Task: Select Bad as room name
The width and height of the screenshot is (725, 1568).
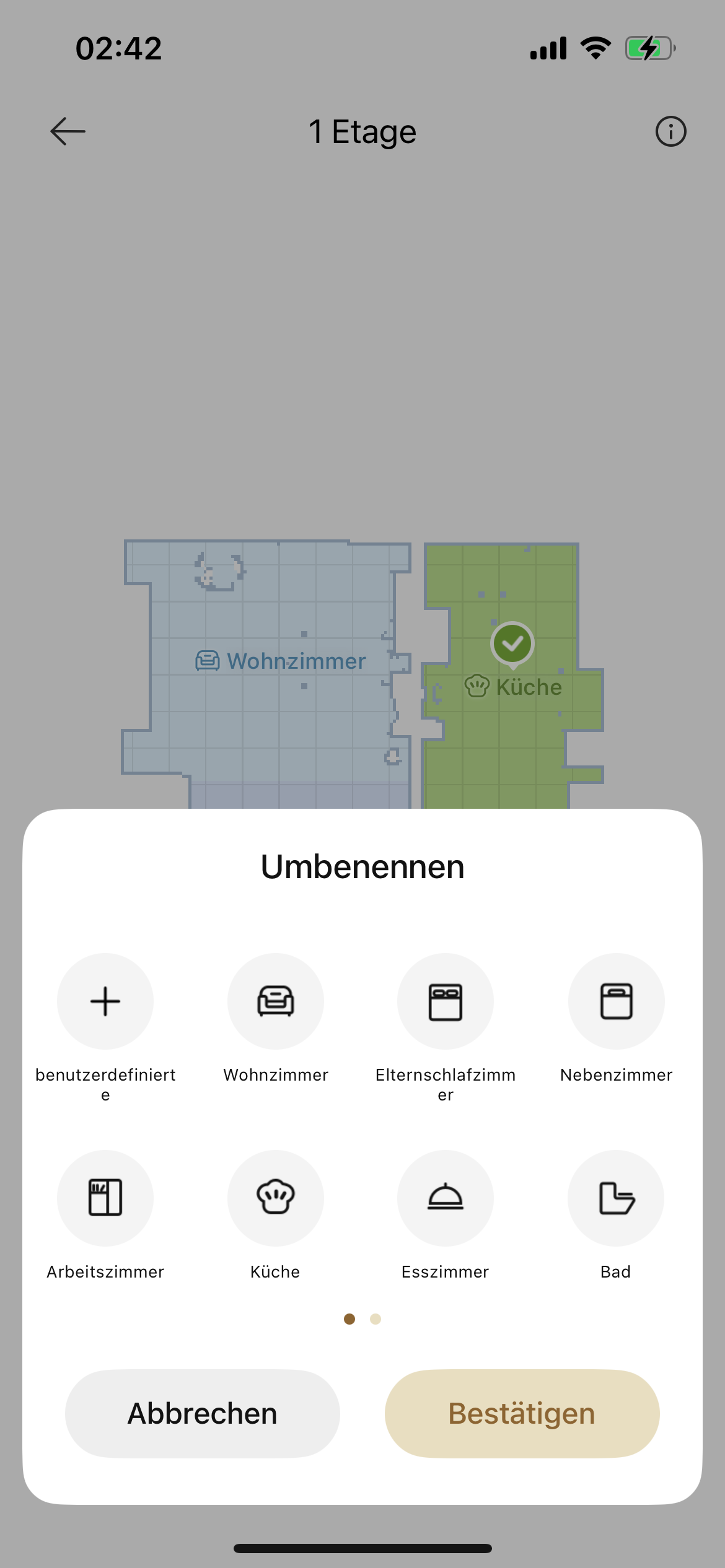Action: click(616, 1198)
